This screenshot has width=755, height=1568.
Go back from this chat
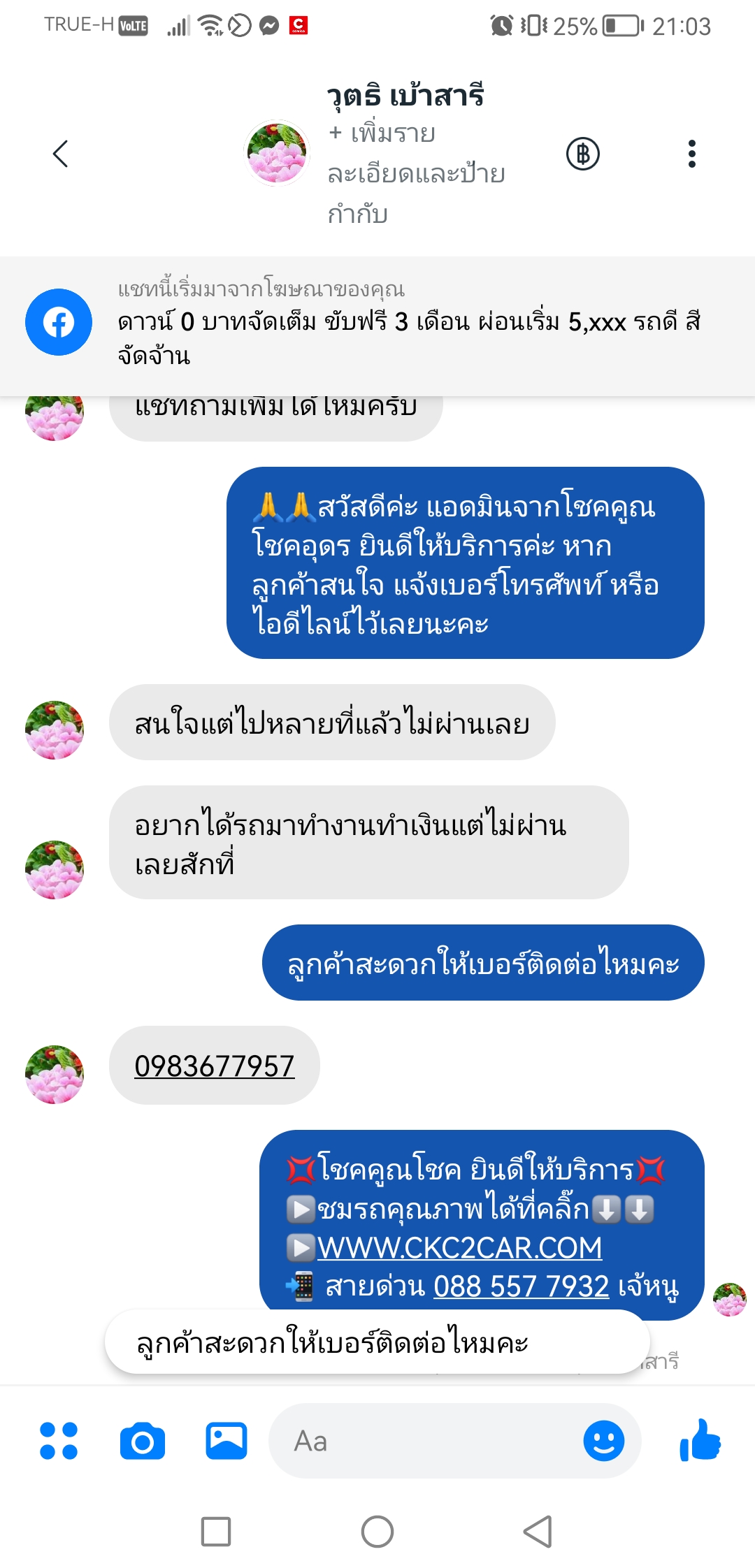pos(61,154)
